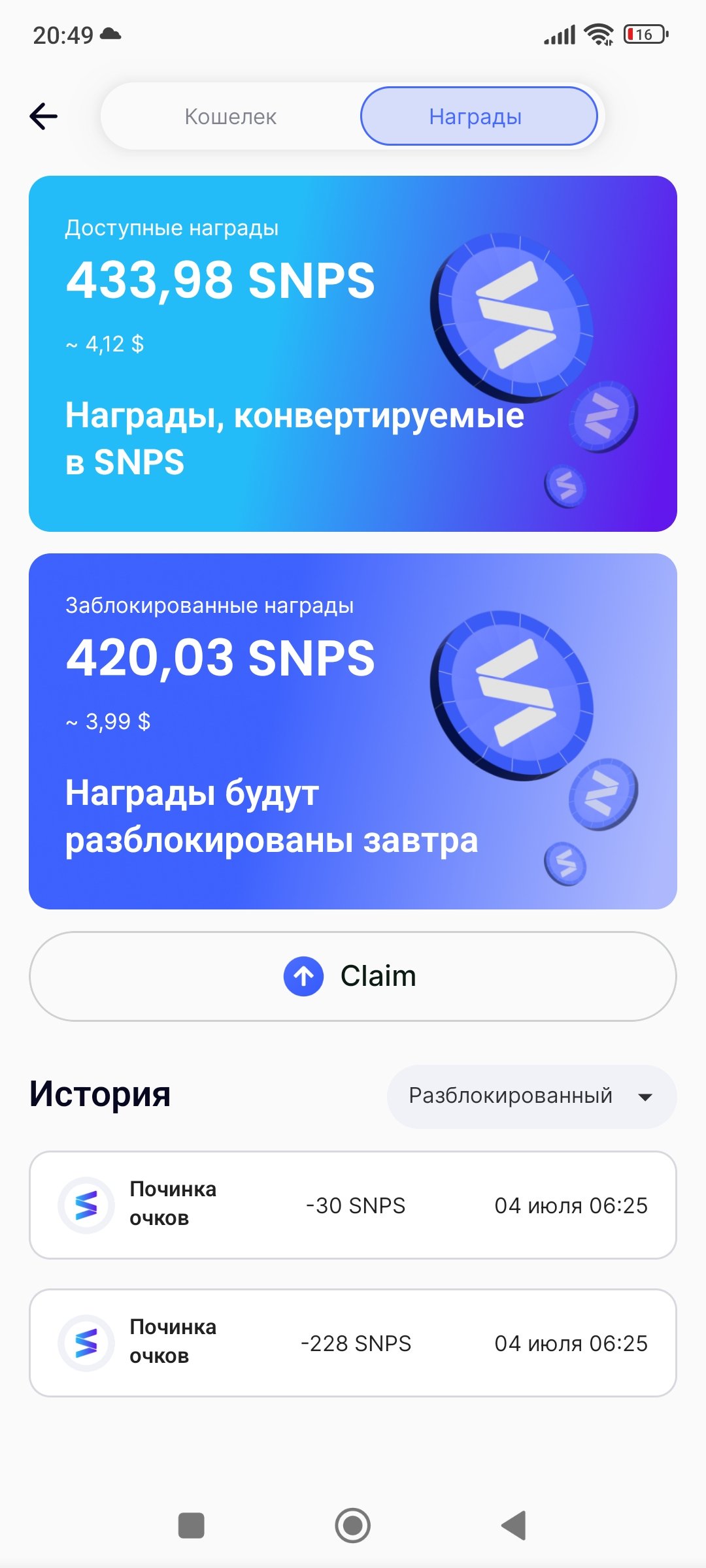Viewport: 706px width, 1568px height.
Task: Select the Награды tab
Action: (479, 116)
